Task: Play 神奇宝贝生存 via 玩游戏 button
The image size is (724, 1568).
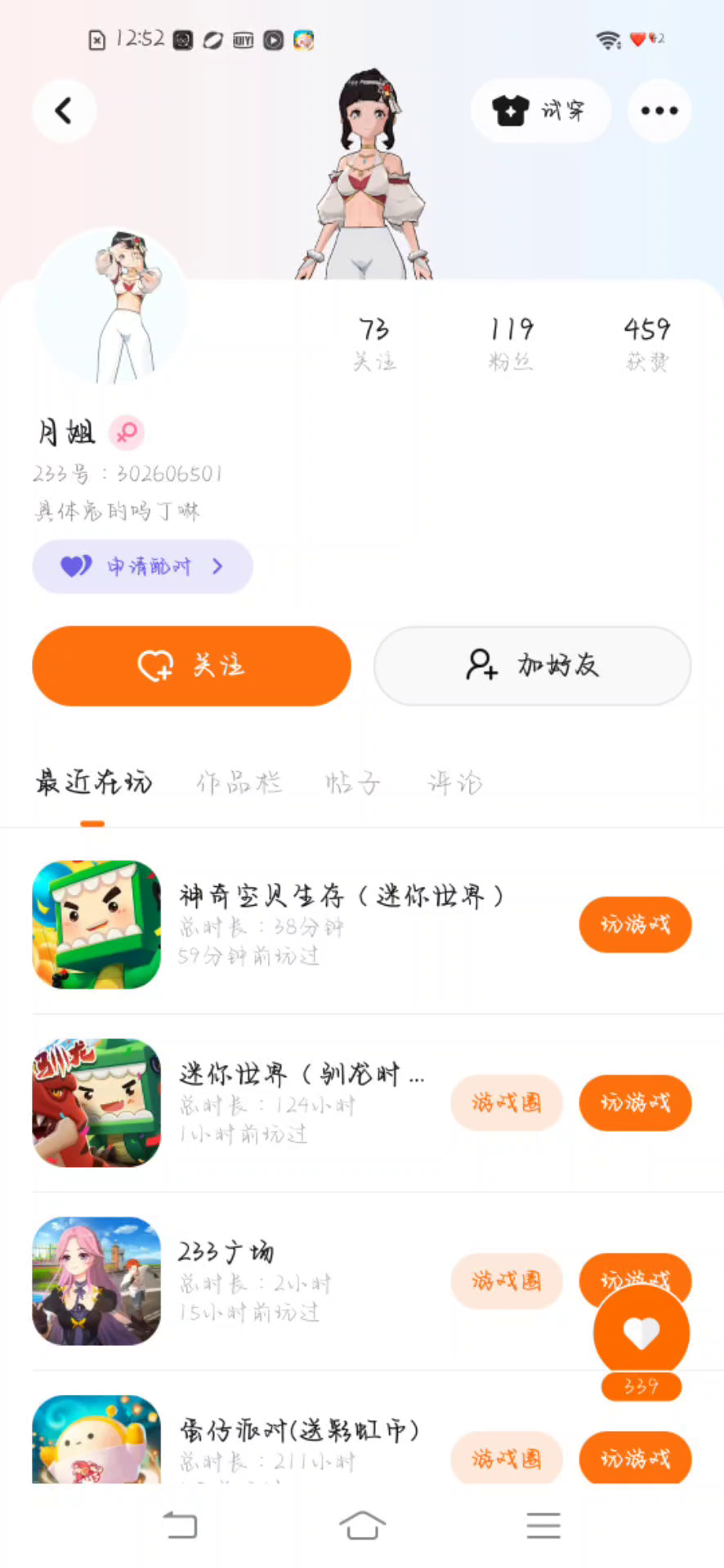Action: [x=635, y=924]
